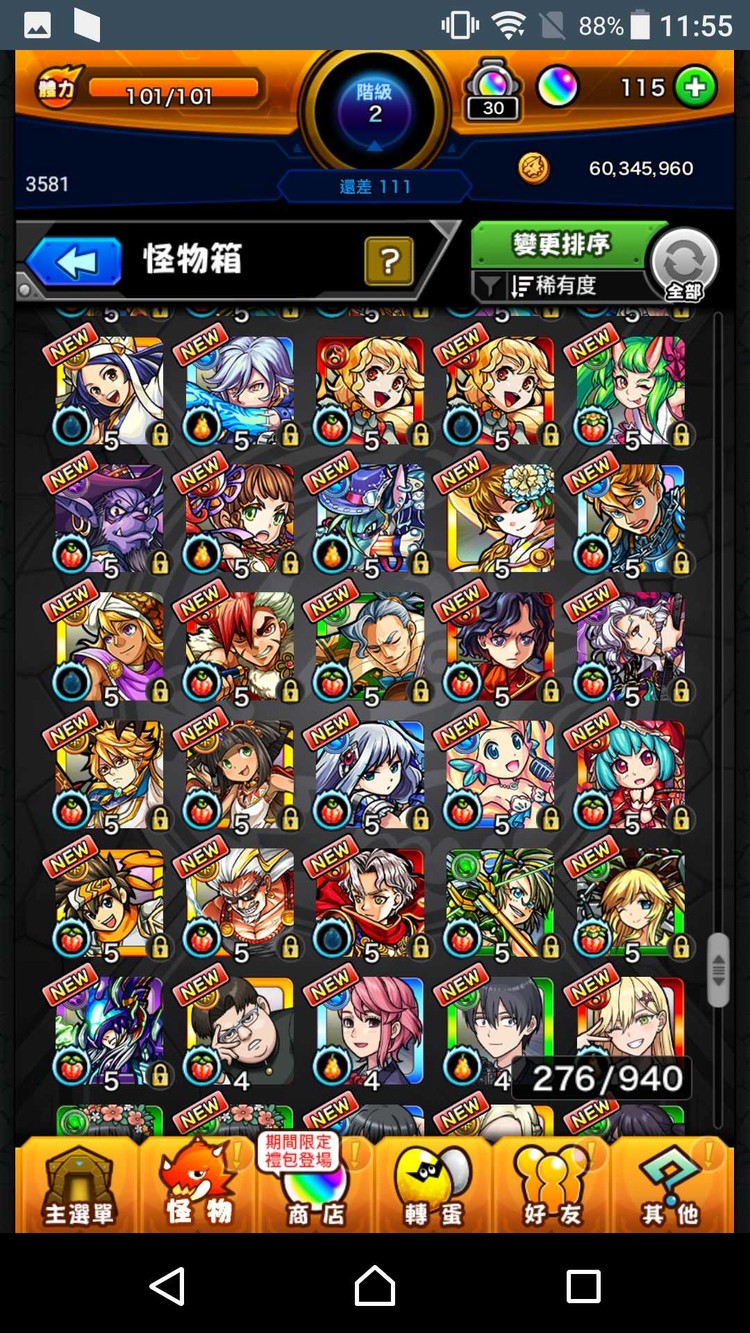
Task: Switch to the 怪物 monsters tab
Action: pos(198,1184)
